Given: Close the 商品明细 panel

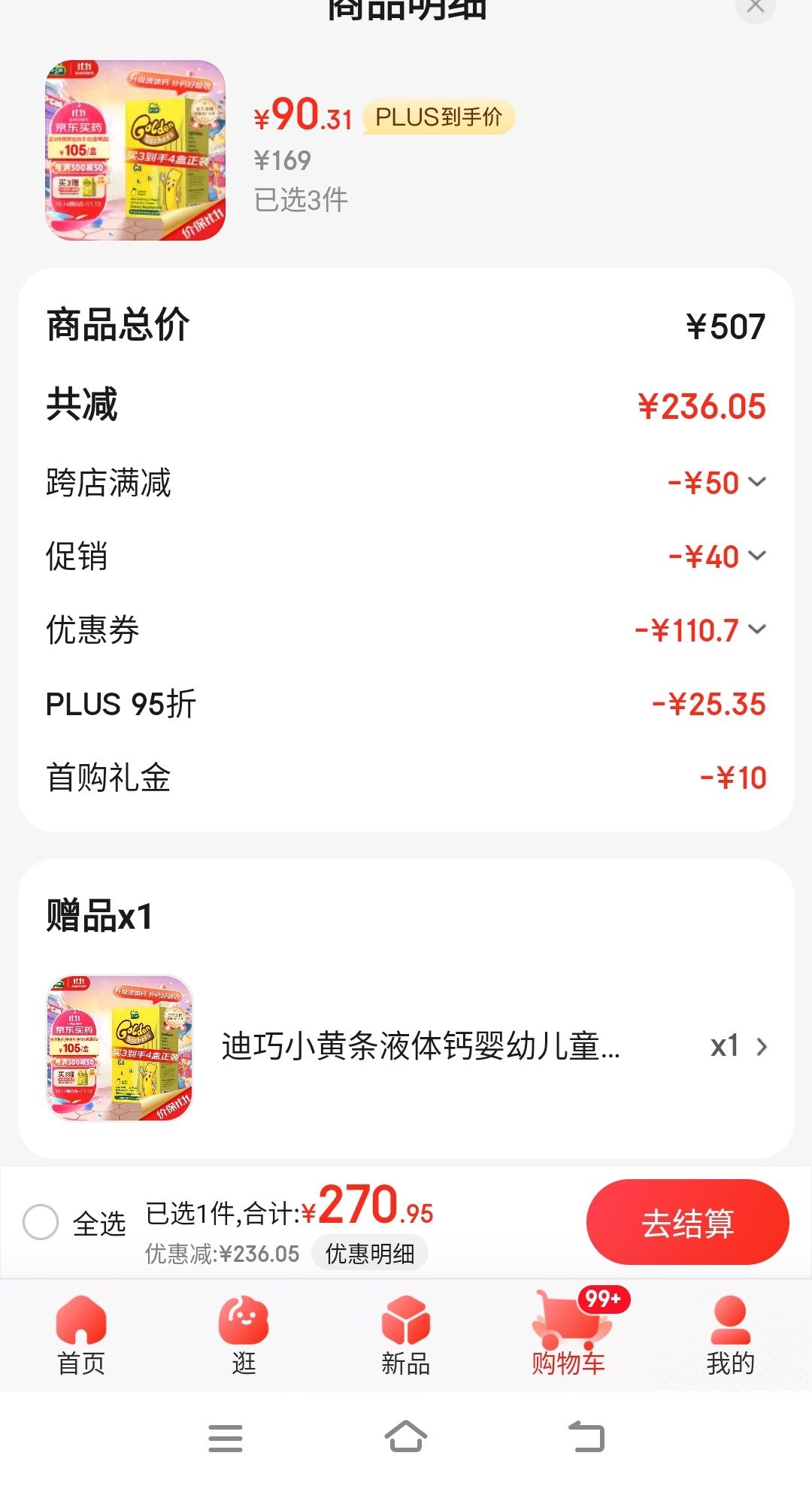Looking at the screenshot, I should [x=756, y=7].
